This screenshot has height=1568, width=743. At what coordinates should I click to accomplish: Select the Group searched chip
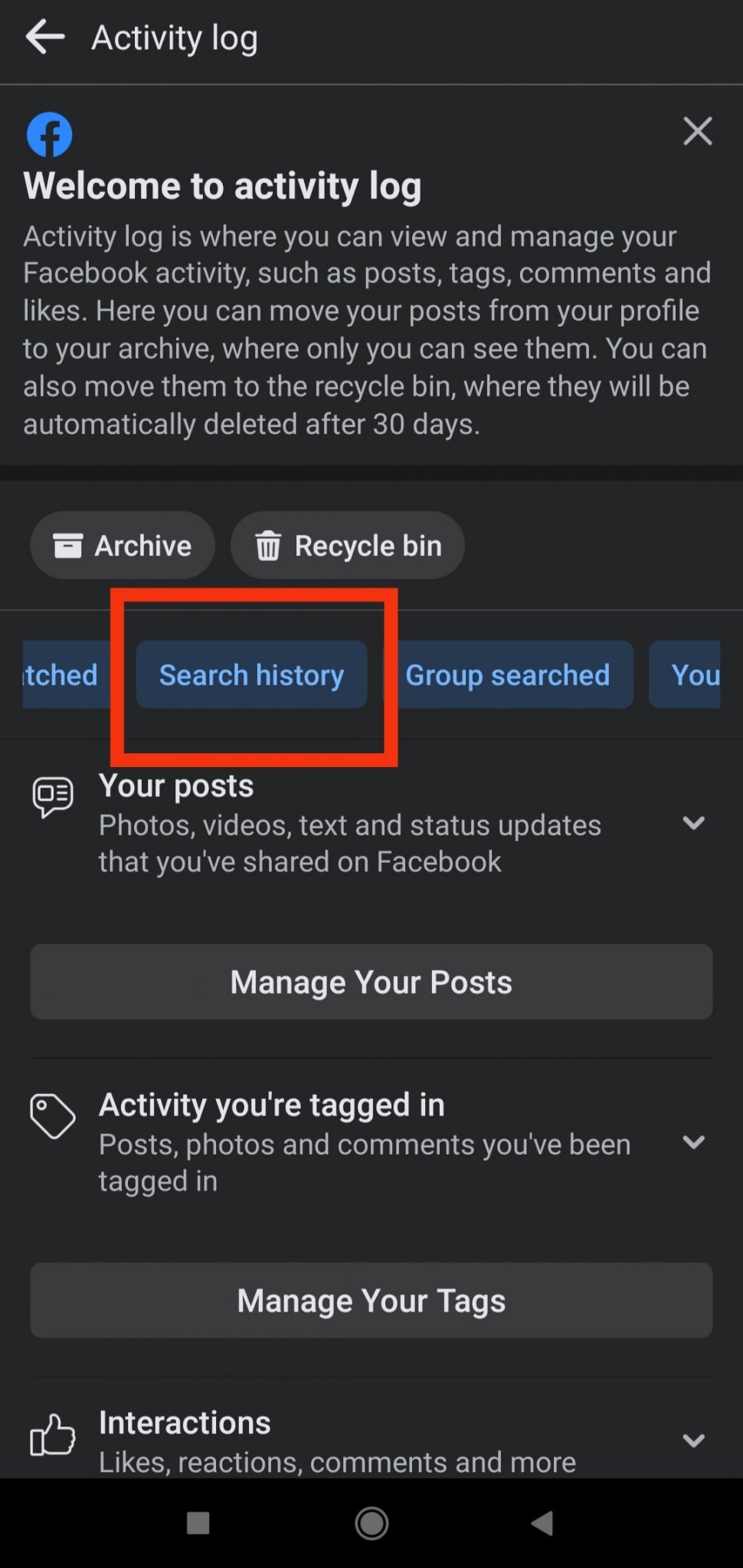pos(508,675)
